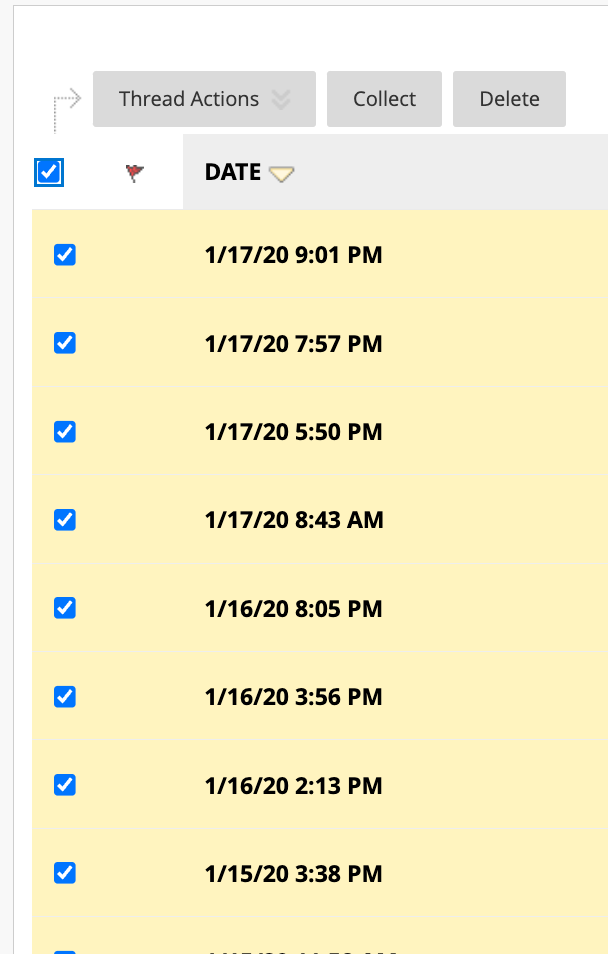Screen dimensions: 608x954
Task: Tap the Collect button
Action: 384,99
